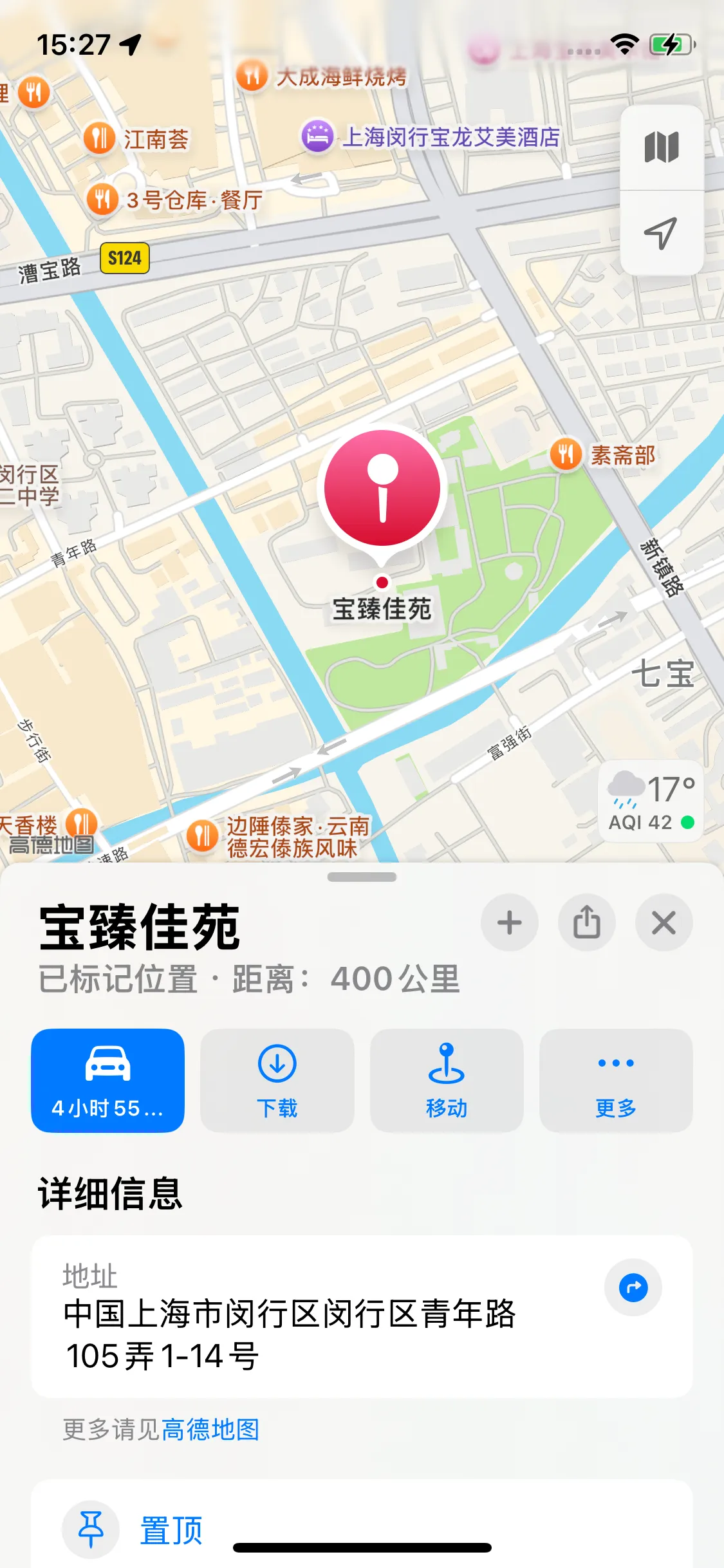Tap the arrow next to the address
The width and height of the screenshot is (724, 1568).
(633, 1287)
